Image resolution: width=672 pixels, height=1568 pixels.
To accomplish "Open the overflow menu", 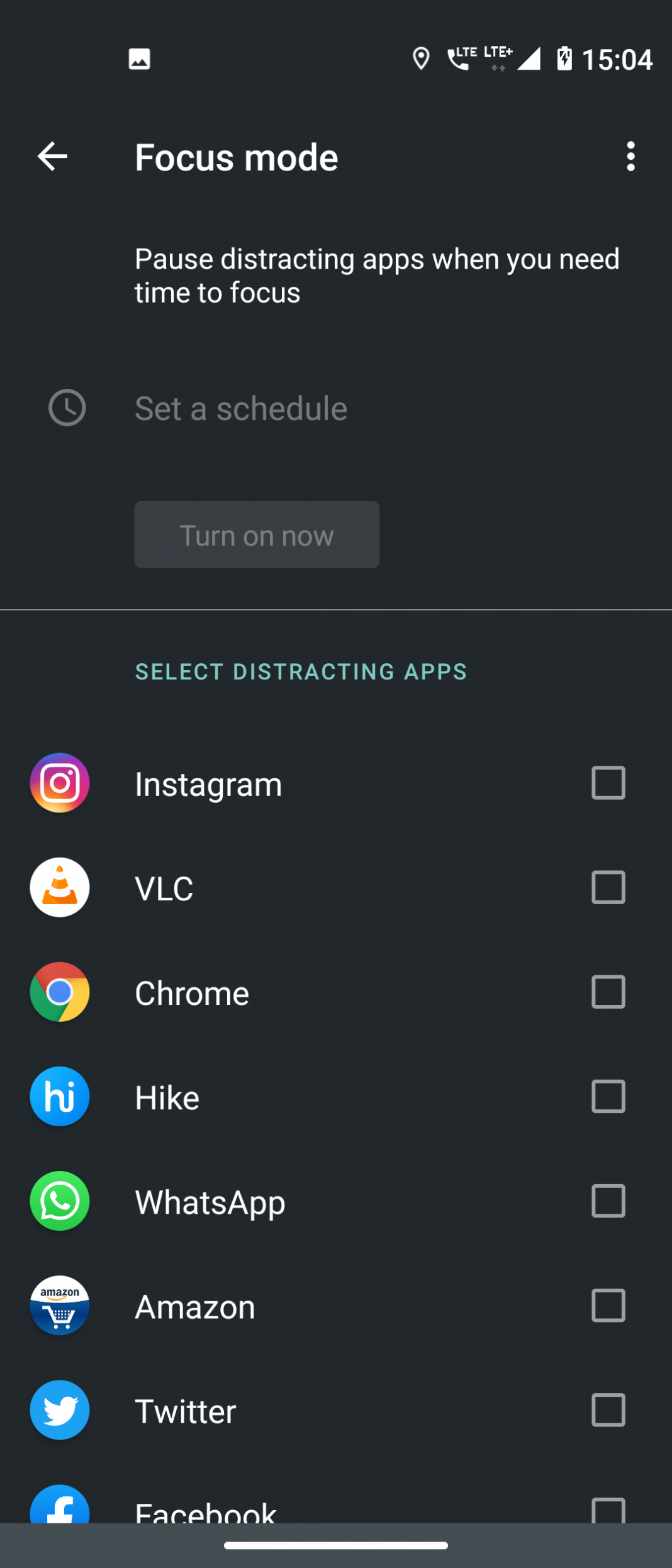I will tap(630, 157).
